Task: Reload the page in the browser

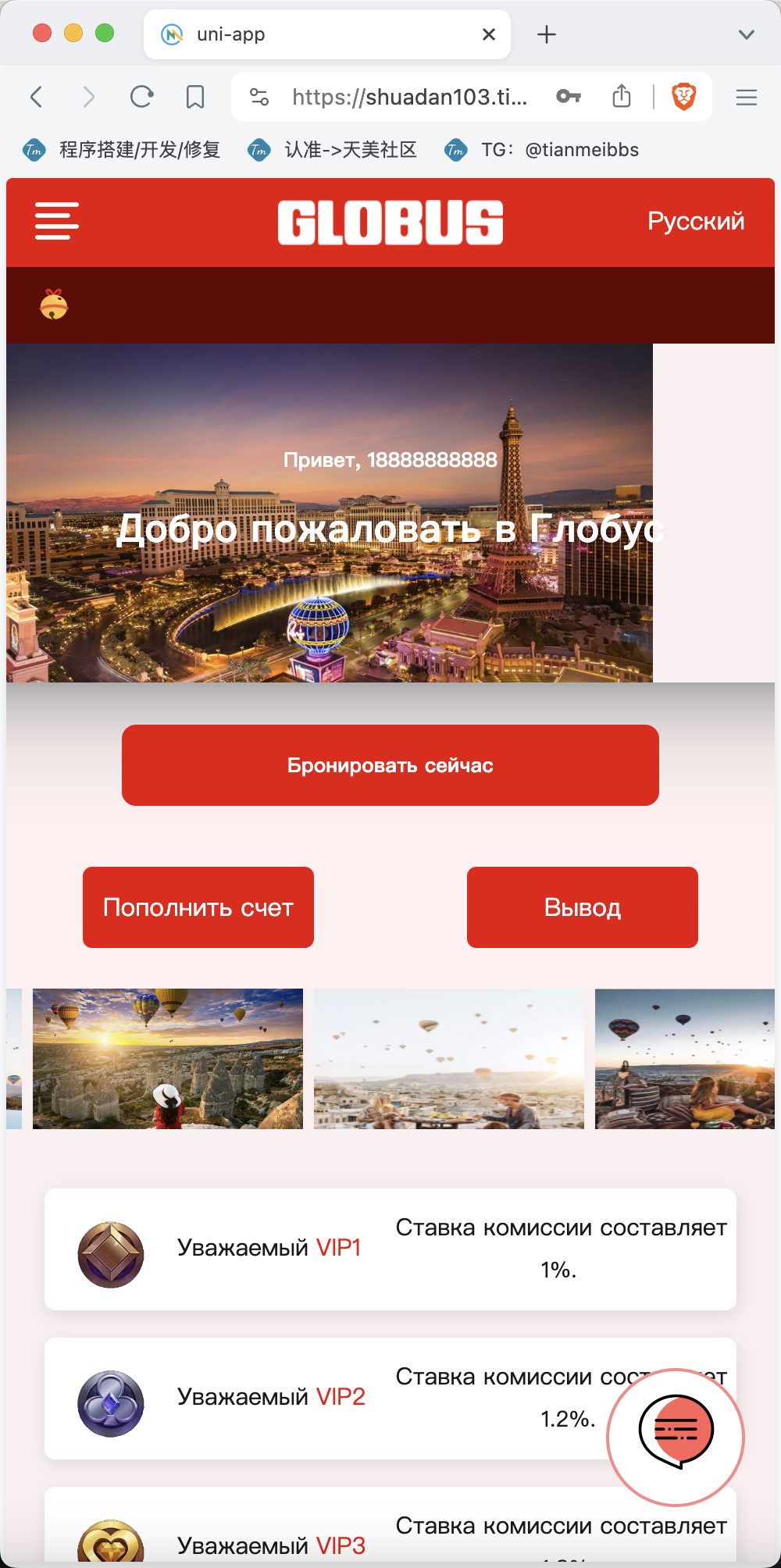Action: coord(141,97)
